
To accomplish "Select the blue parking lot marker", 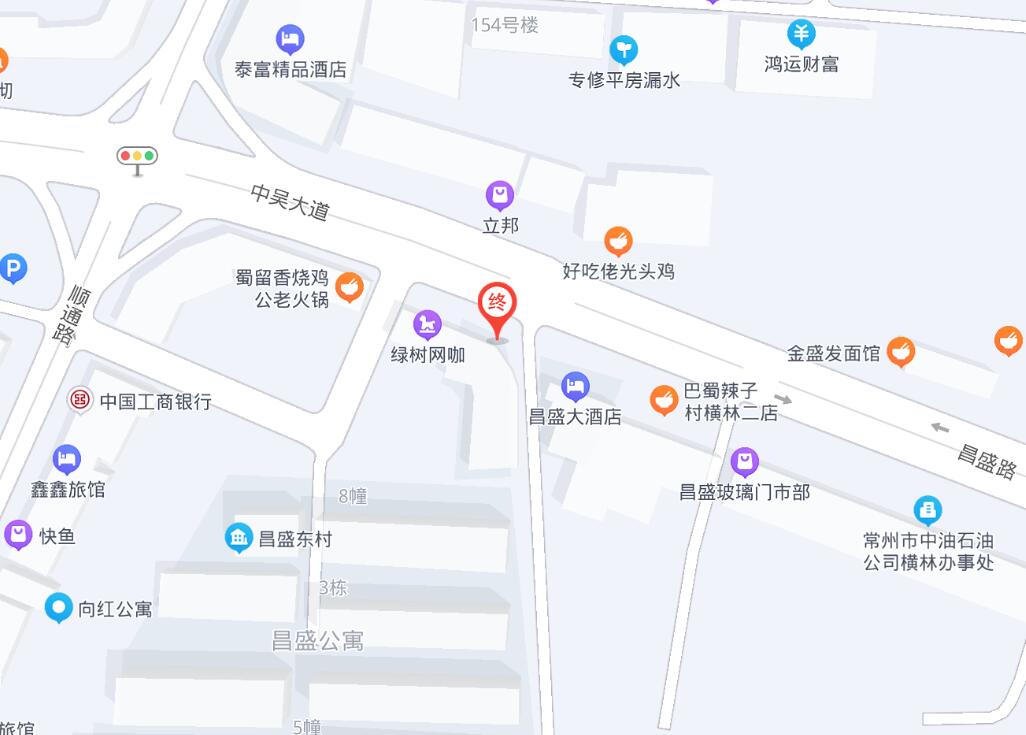I will point(12,269).
